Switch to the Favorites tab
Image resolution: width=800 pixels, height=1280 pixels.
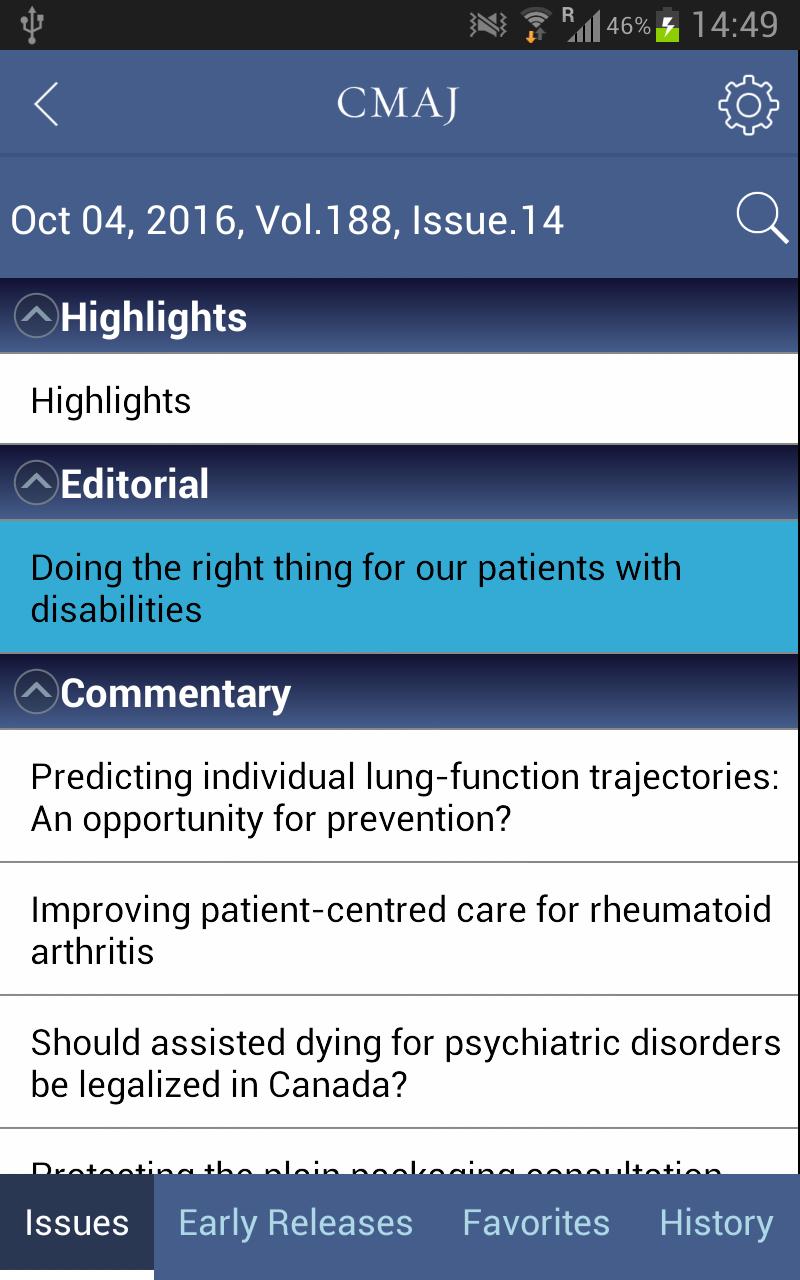536,1223
